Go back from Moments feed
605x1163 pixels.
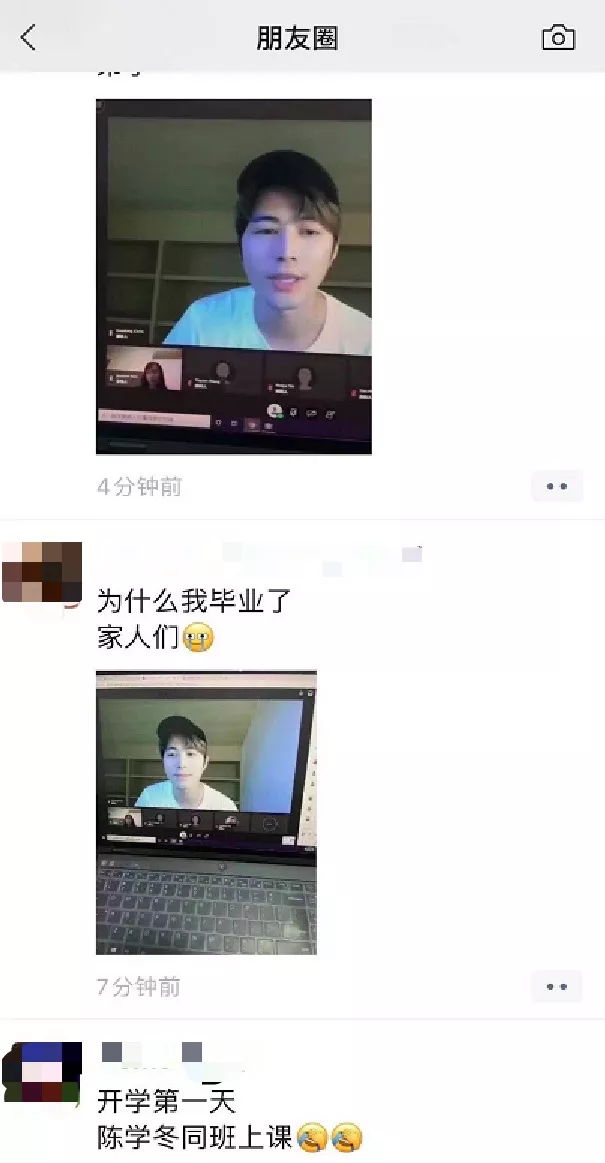(28, 38)
